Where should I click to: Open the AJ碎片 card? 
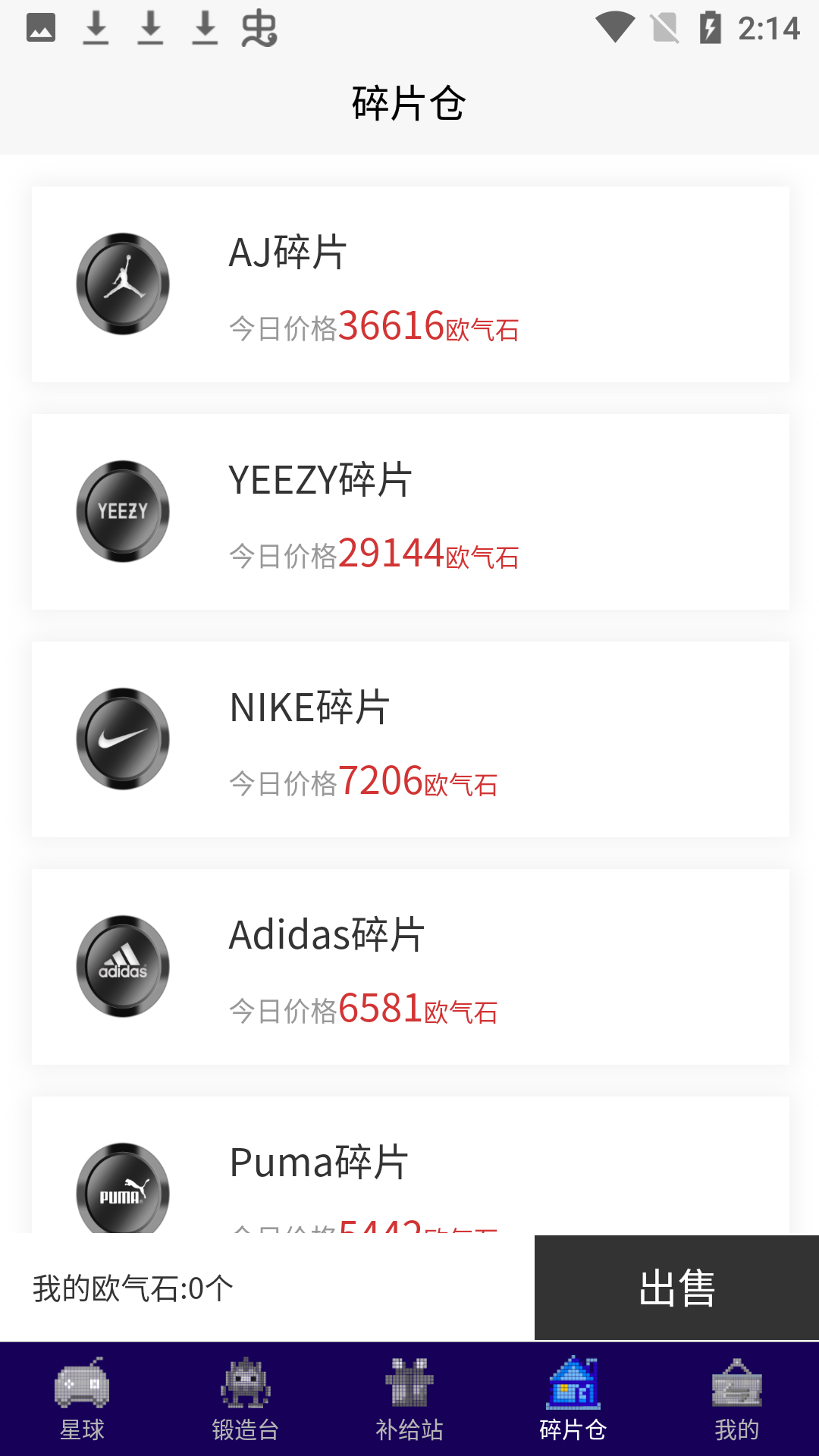[x=409, y=283]
